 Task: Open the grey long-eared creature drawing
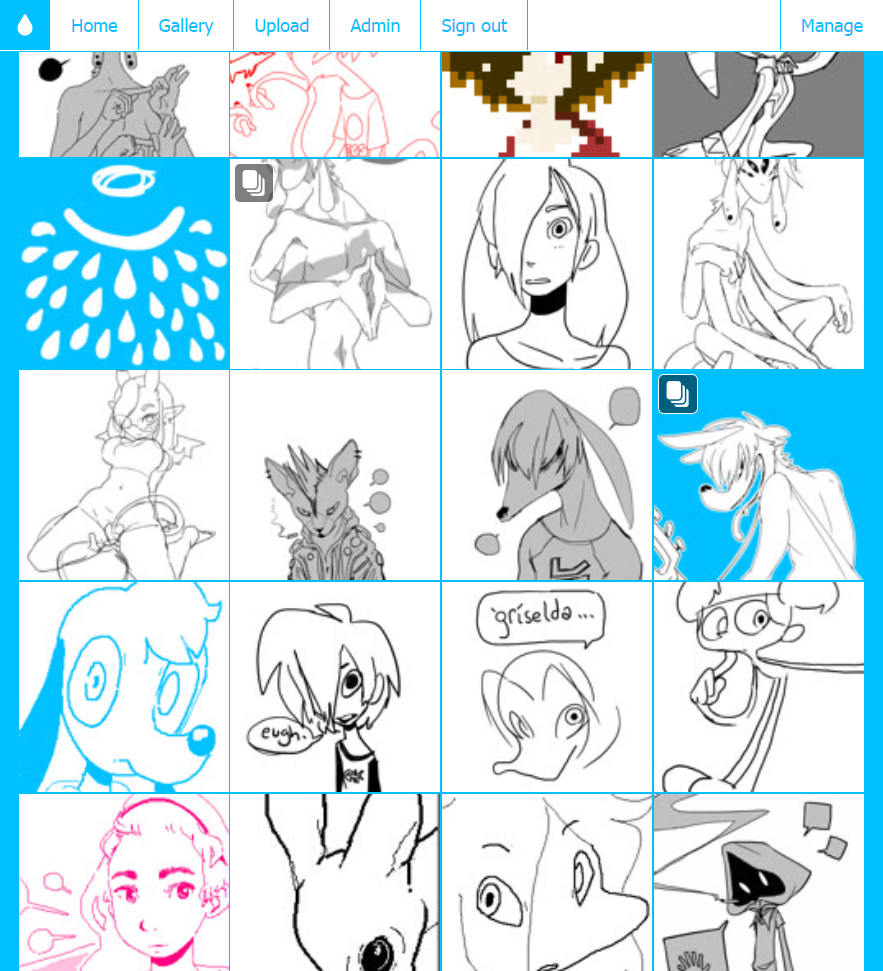click(x=546, y=476)
